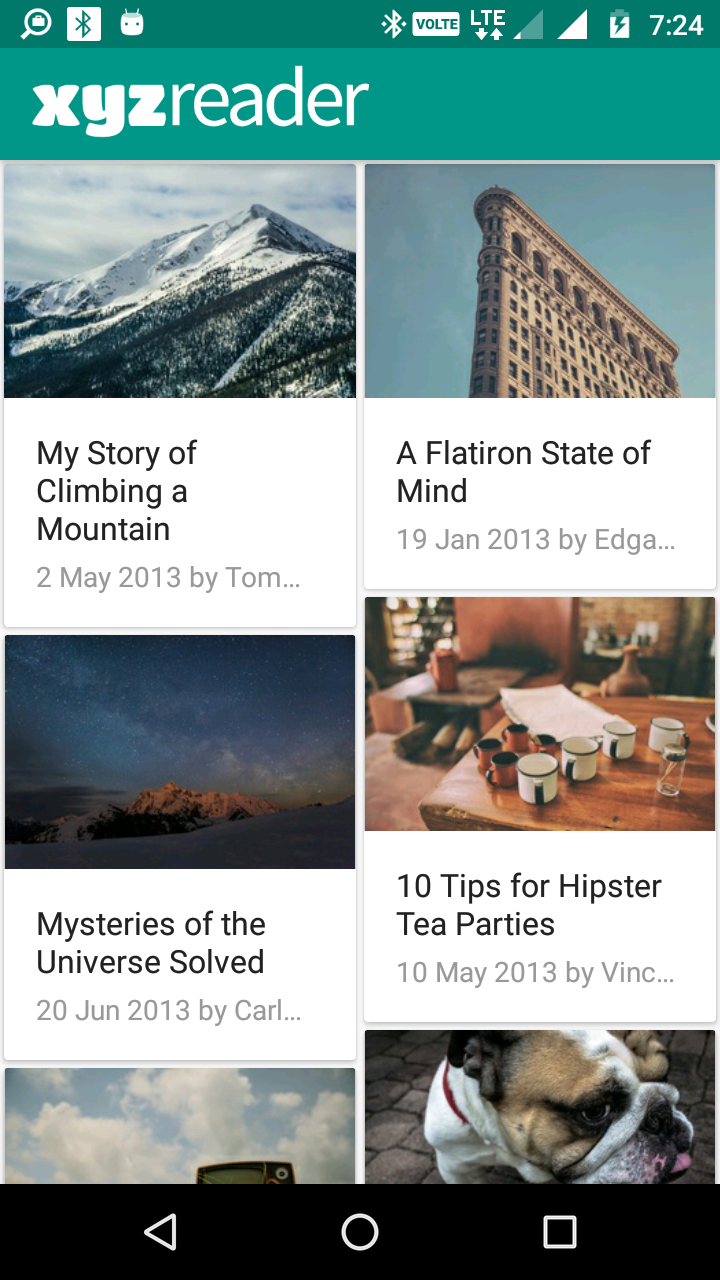Tap the system home button
The height and width of the screenshot is (1280, 720).
[x=360, y=1232]
